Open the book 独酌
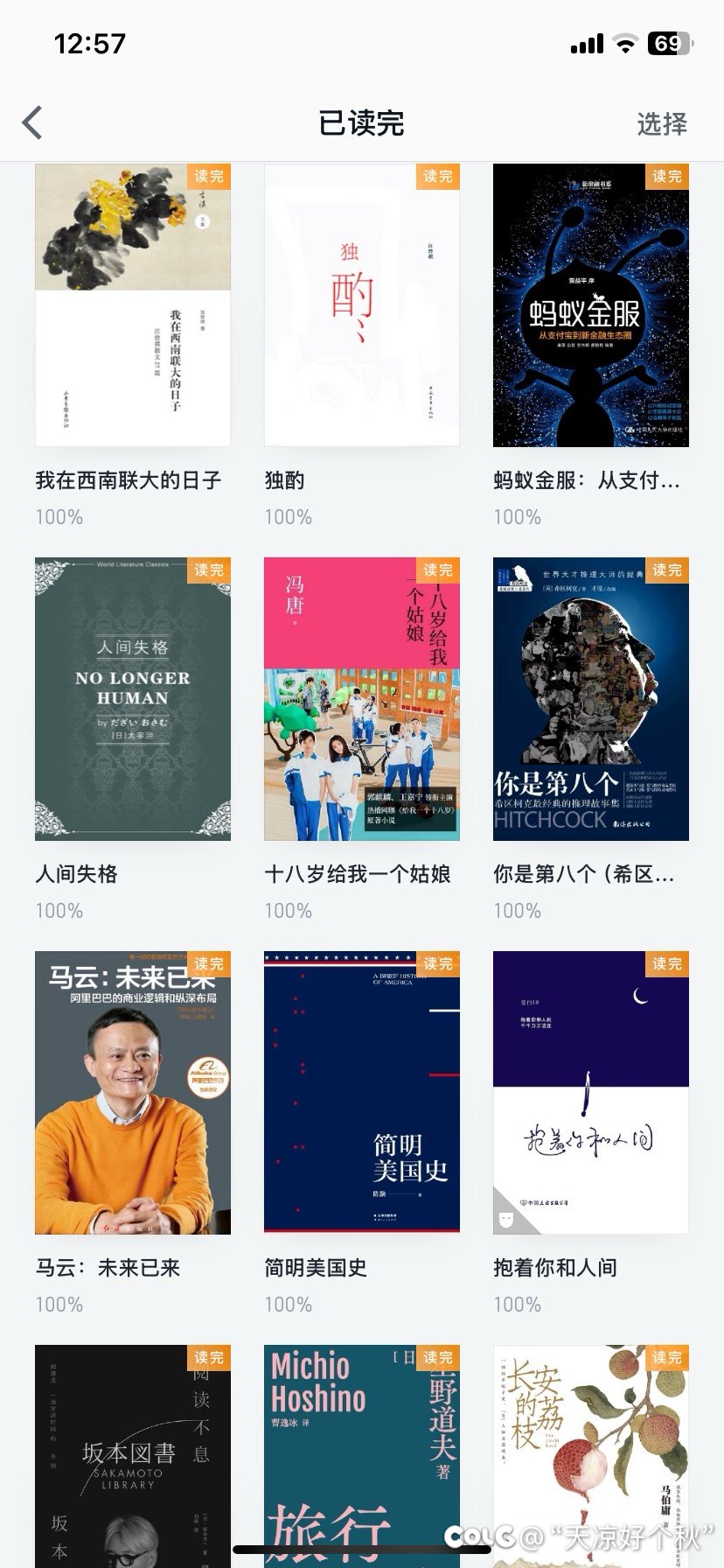 [362, 305]
